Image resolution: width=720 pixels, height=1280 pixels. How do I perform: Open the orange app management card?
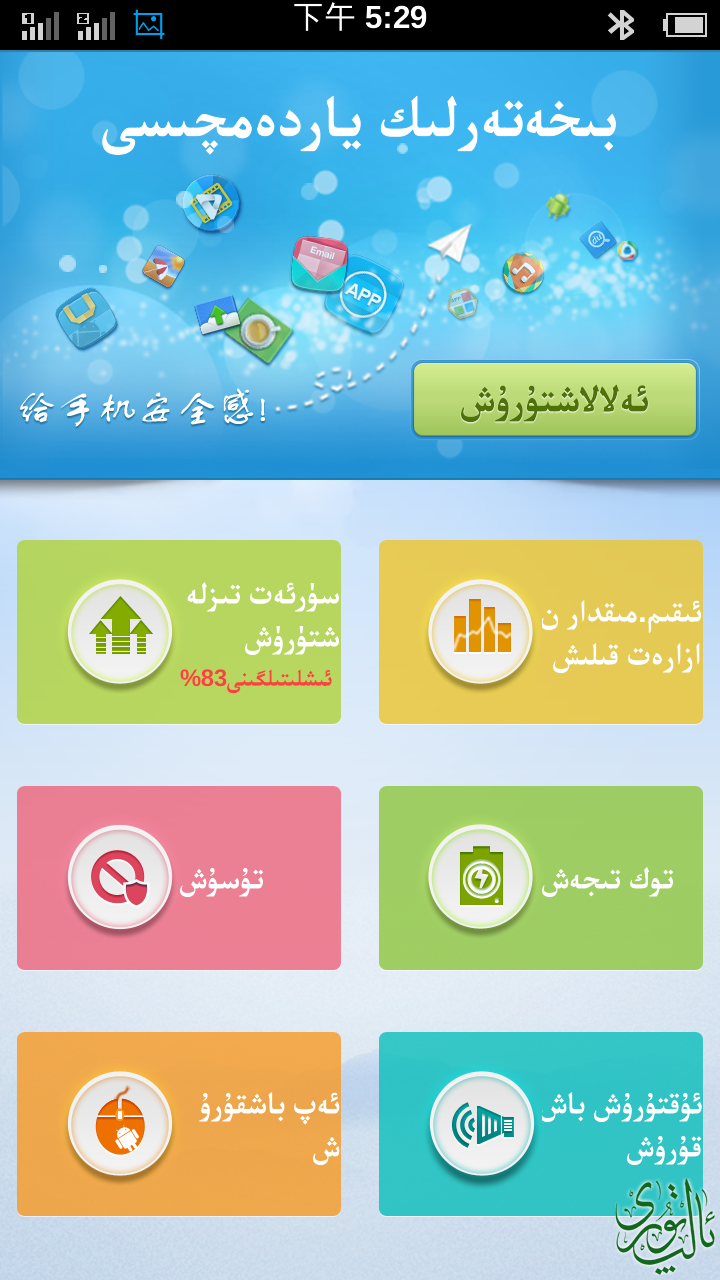click(179, 1124)
